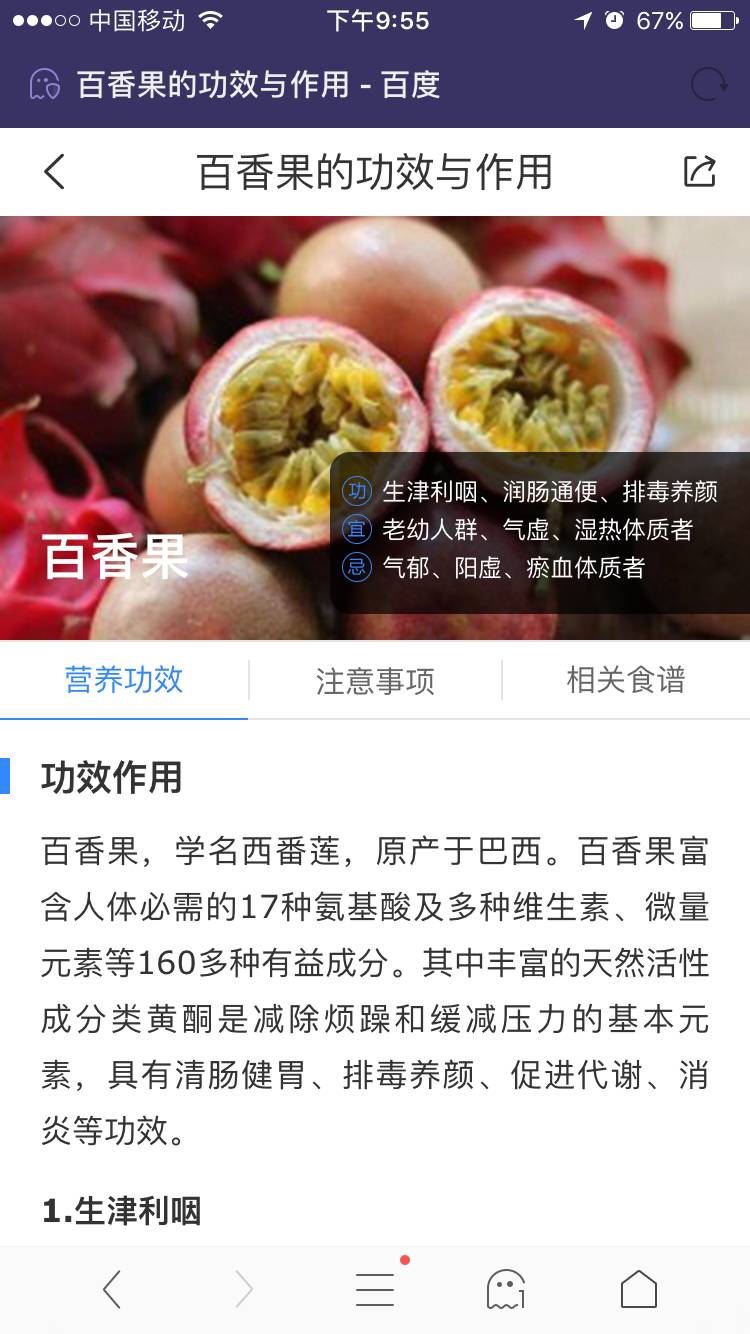This screenshot has width=750, height=1334.
Task: Switch to the 注意事项 tab
Action: pos(375,680)
